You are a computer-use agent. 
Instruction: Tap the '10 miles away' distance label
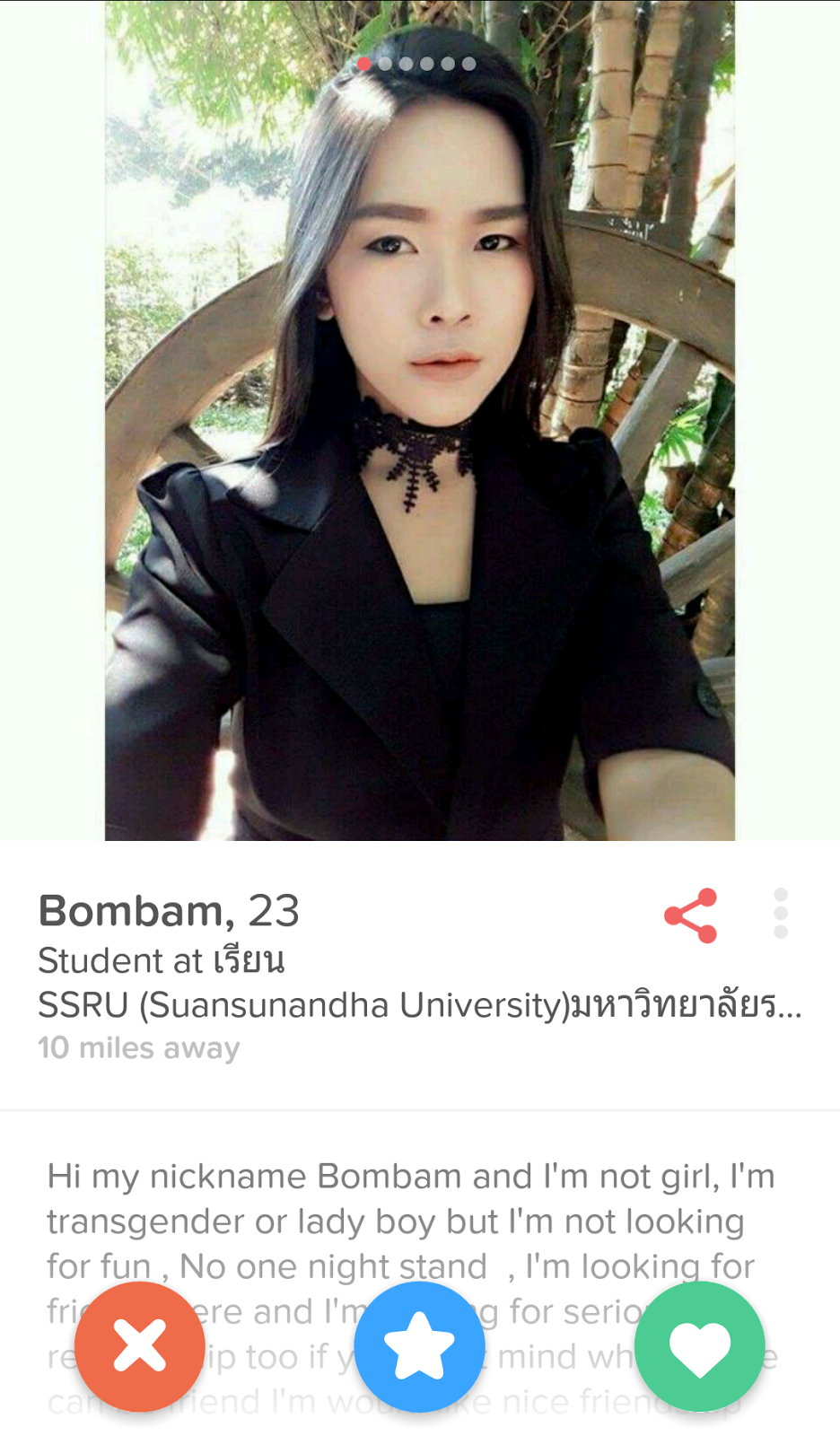[x=139, y=1046]
